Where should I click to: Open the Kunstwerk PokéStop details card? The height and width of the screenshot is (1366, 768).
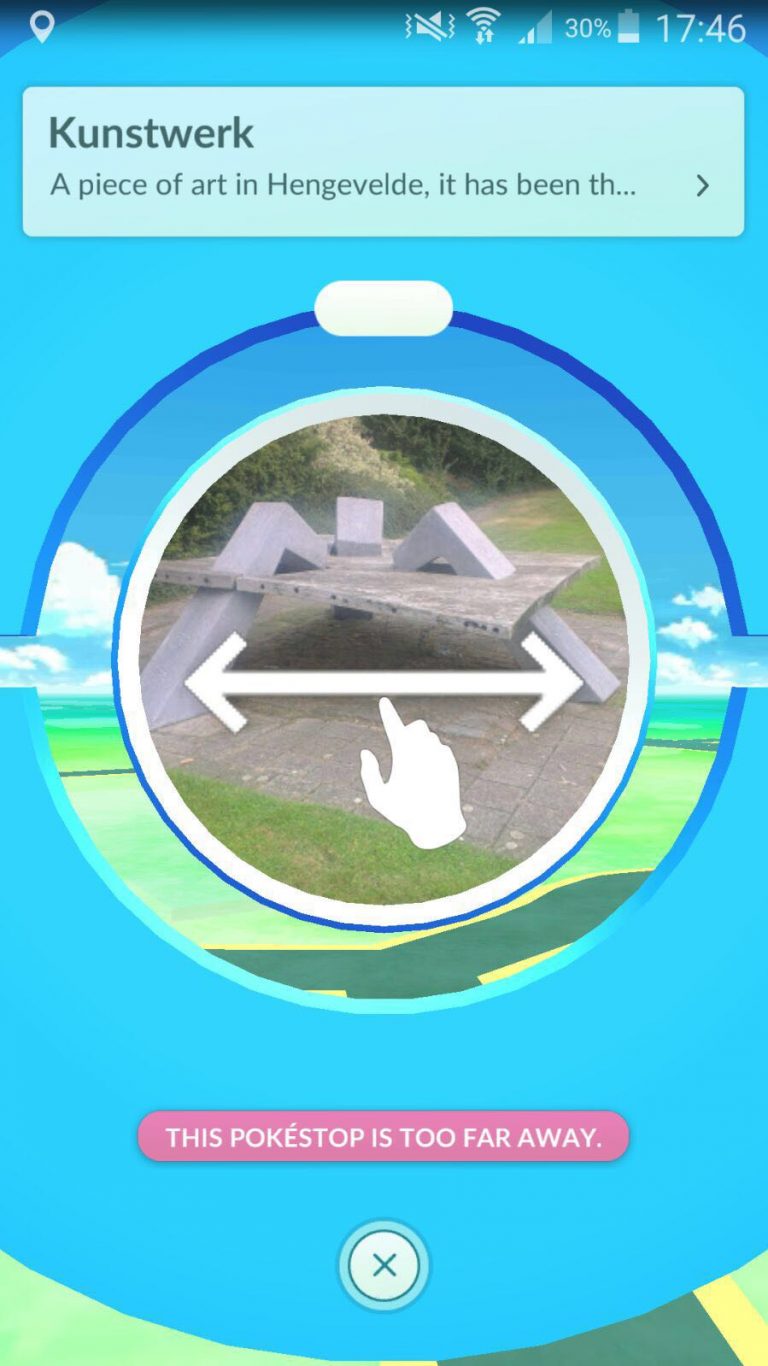tap(383, 161)
